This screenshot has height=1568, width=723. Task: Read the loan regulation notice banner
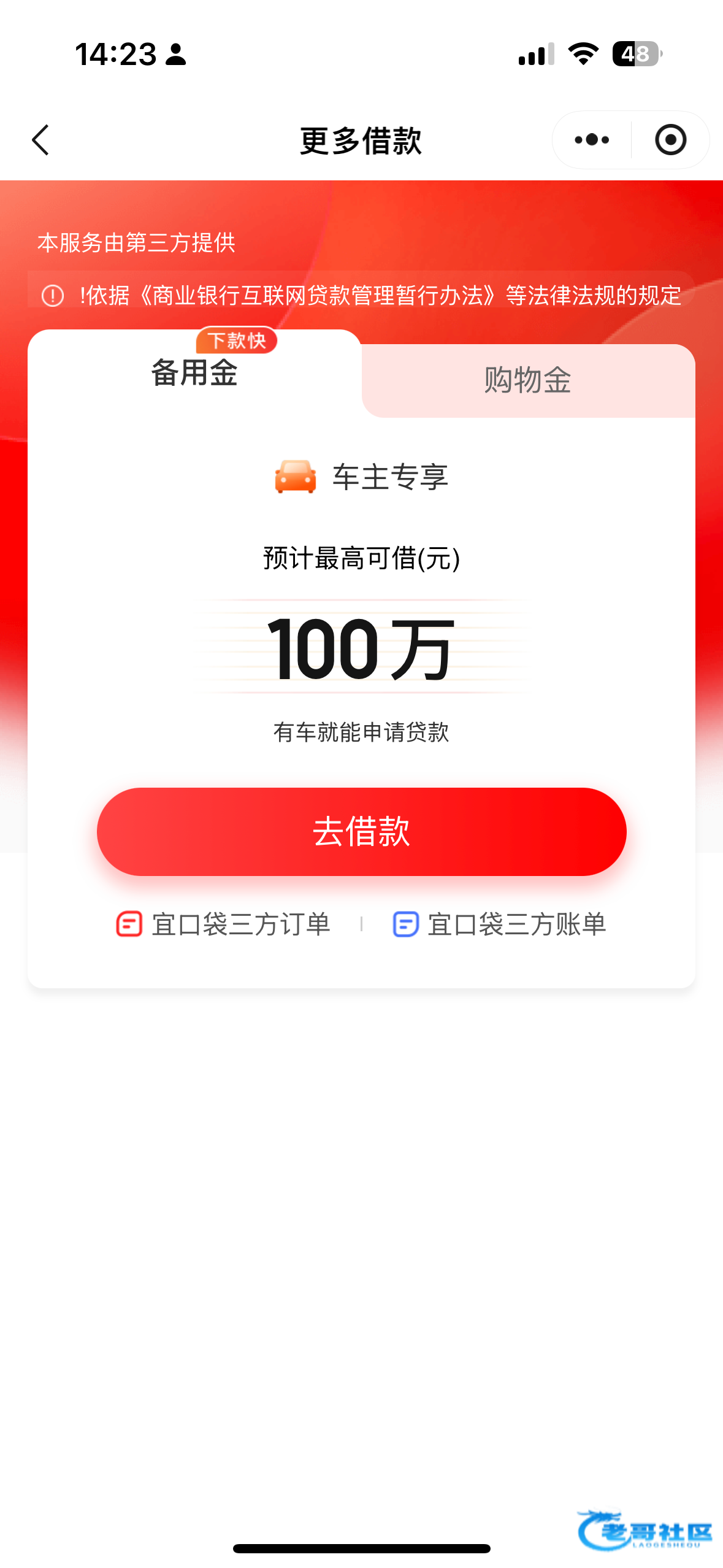361,295
